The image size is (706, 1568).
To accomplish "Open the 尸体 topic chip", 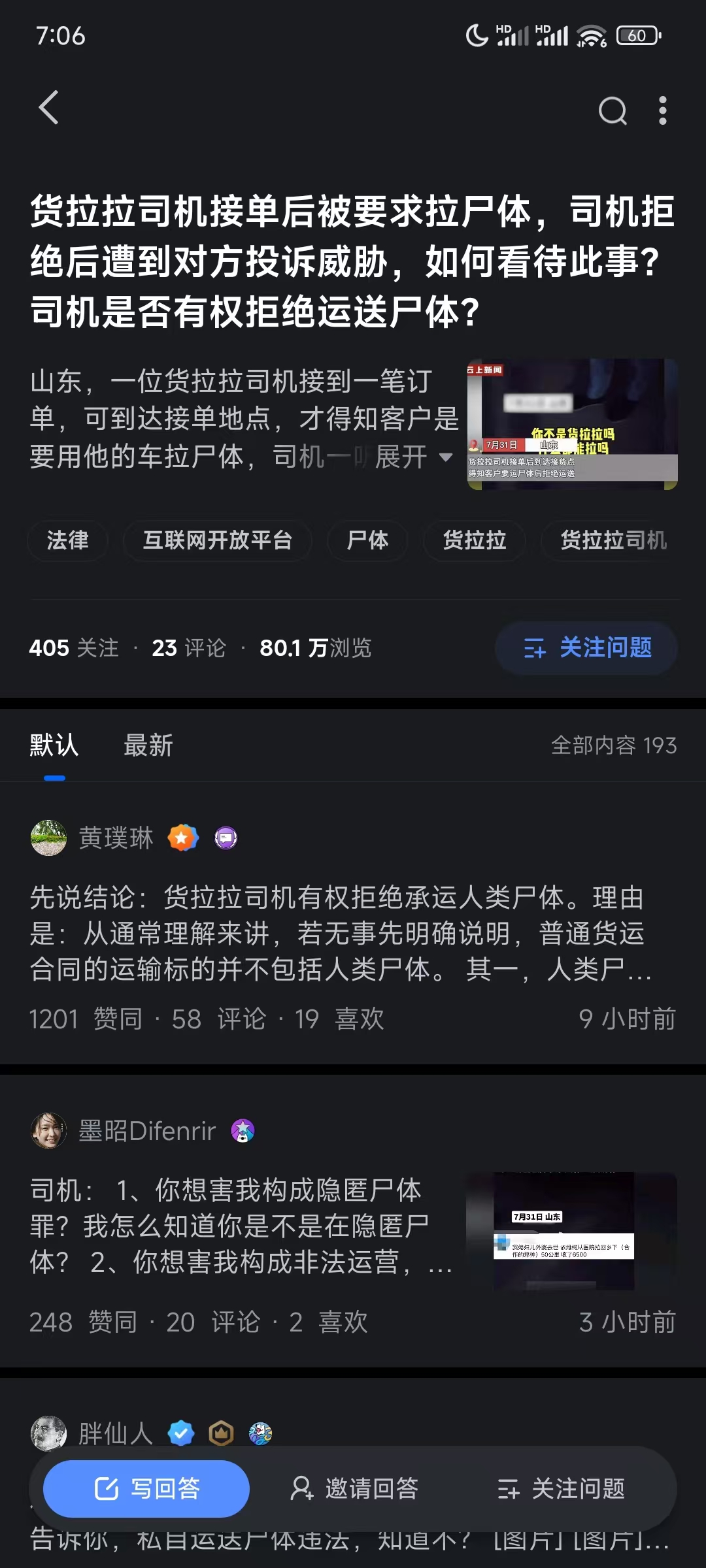I will pos(367,540).
